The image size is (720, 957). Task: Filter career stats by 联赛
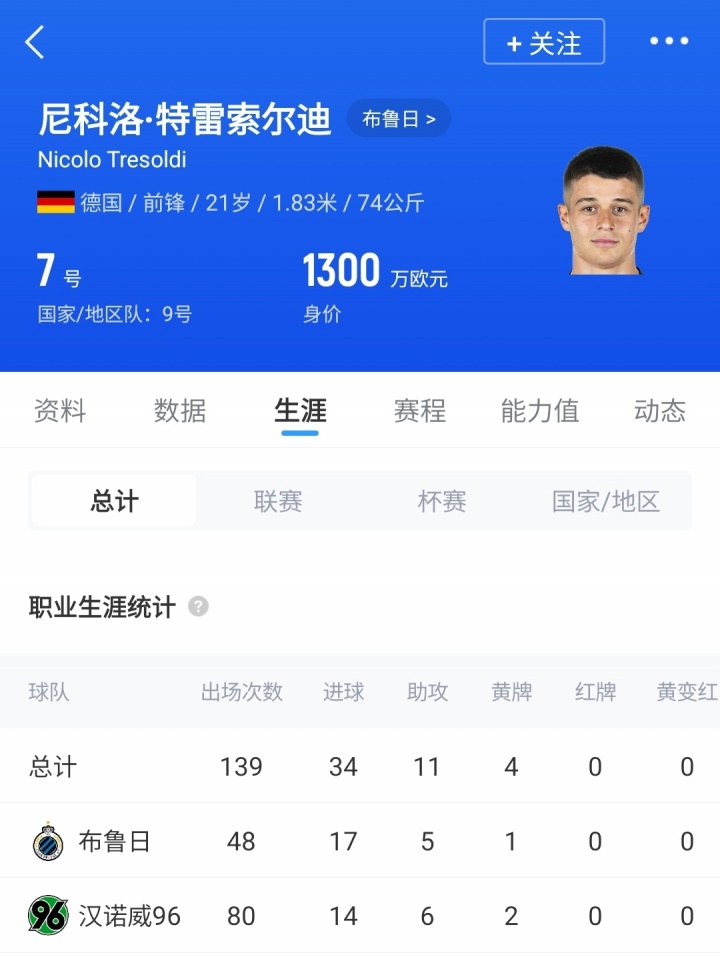(x=278, y=501)
